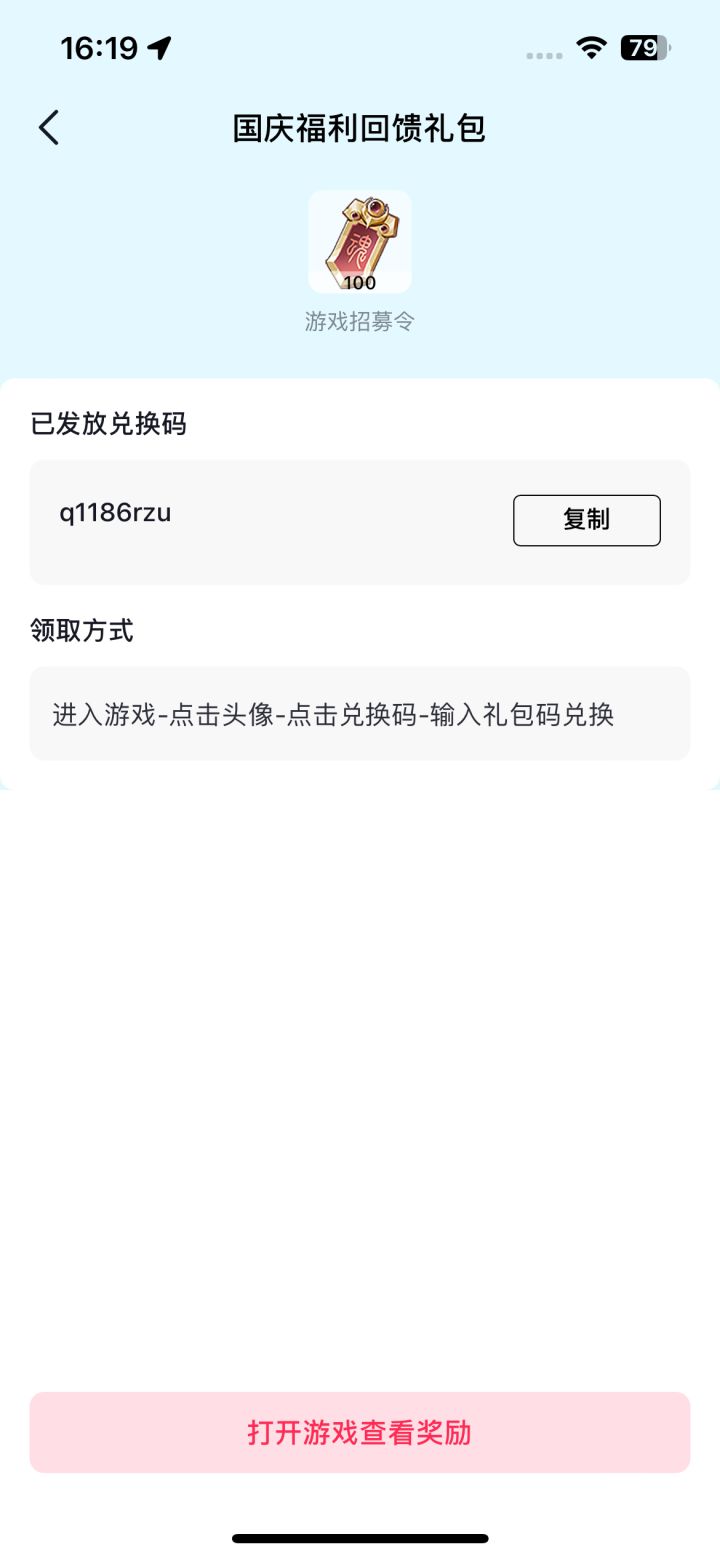Tap the page title 国庆福利回馈礼包
The image size is (720, 1558).
pyautogui.click(x=360, y=128)
